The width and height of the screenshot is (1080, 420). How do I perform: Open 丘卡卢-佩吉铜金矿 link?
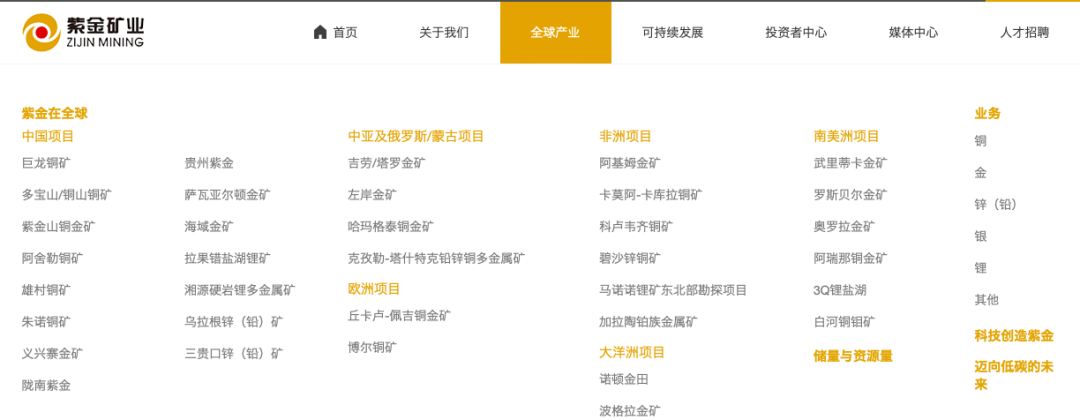tap(399, 315)
